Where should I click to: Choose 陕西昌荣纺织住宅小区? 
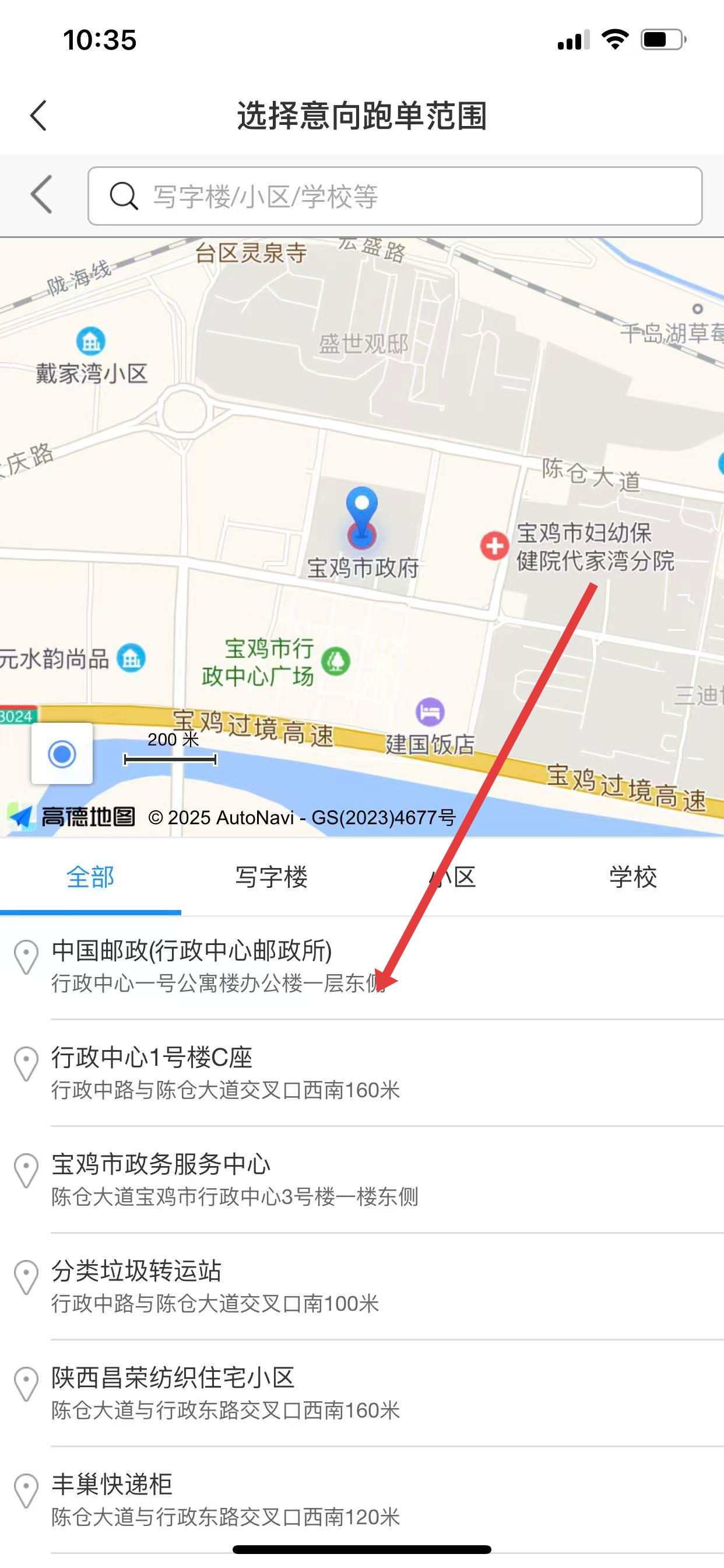point(365,1392)
